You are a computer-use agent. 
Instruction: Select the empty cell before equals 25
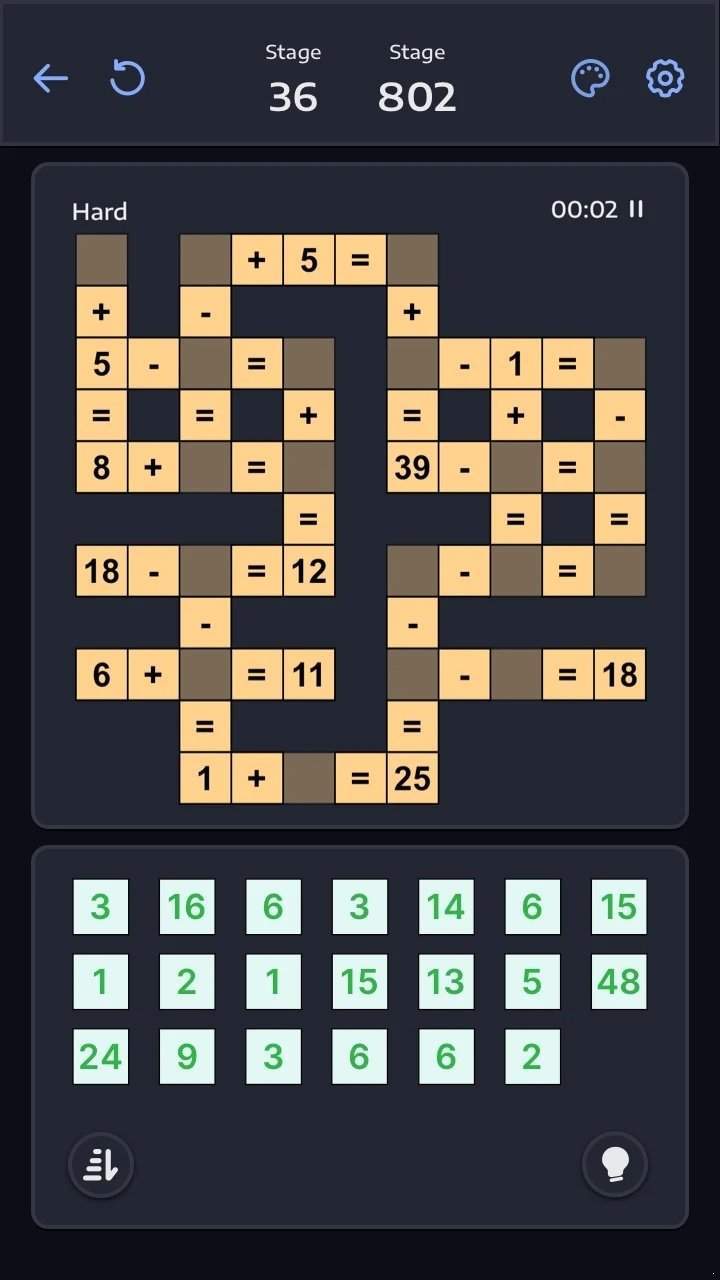(x=309, y=779)
